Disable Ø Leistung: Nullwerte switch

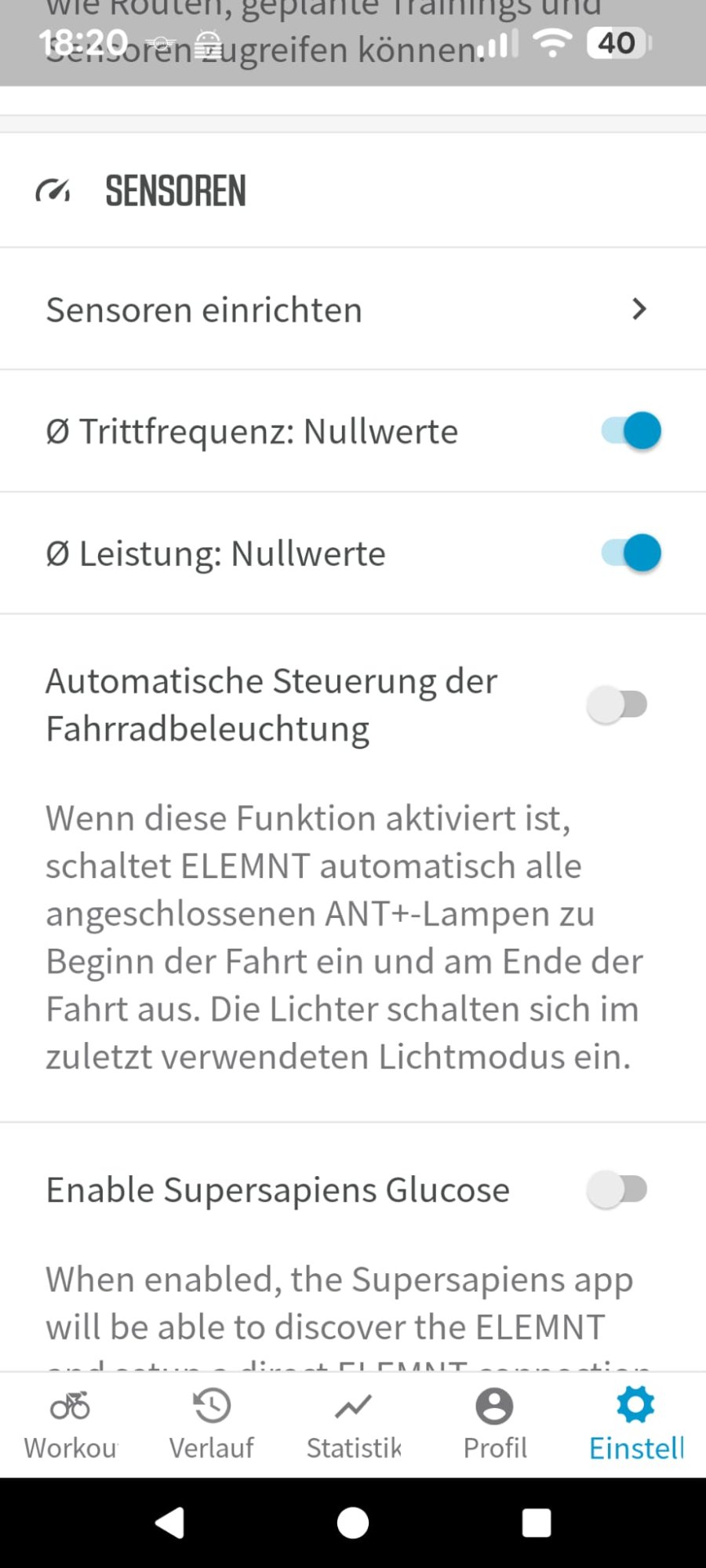point(631,554)
